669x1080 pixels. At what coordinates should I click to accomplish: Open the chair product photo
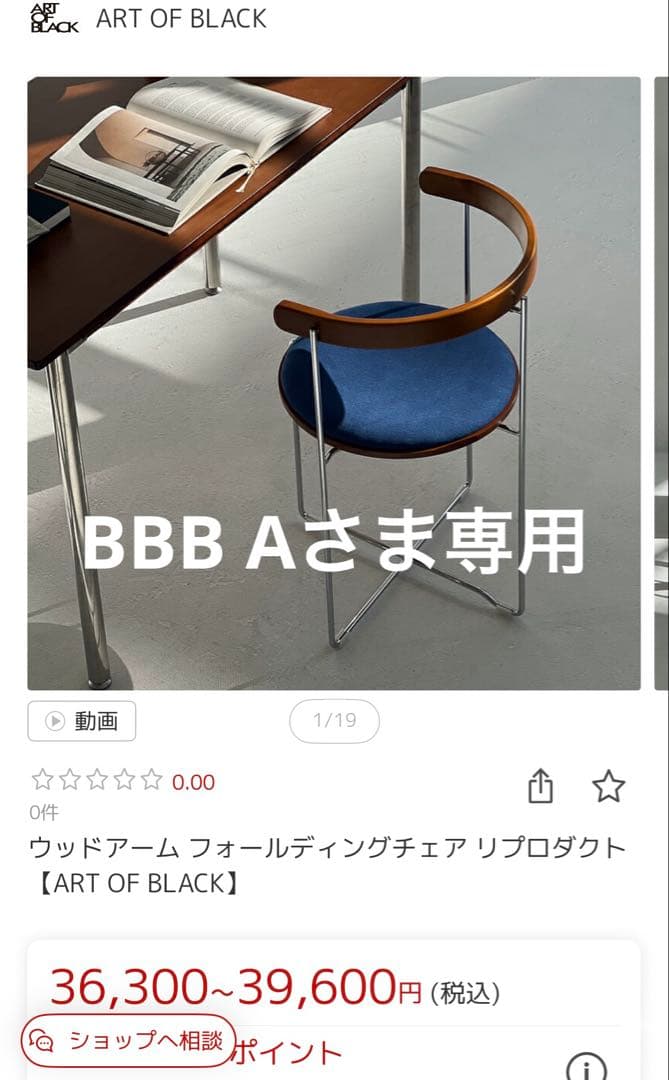pyautogui.click(x=333, y=383)
